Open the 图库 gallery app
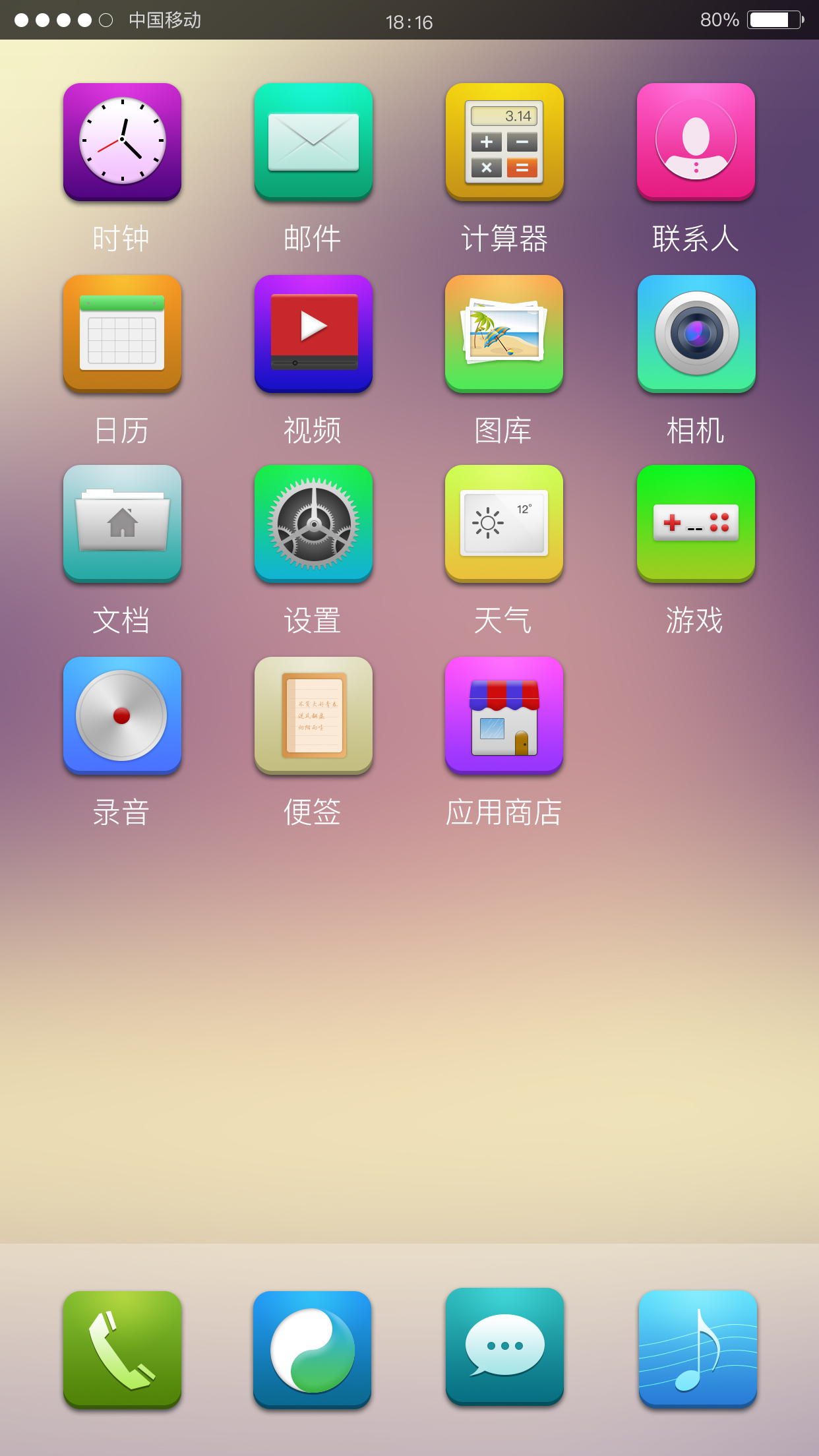819x1456 pixels. tap(504, 333)
